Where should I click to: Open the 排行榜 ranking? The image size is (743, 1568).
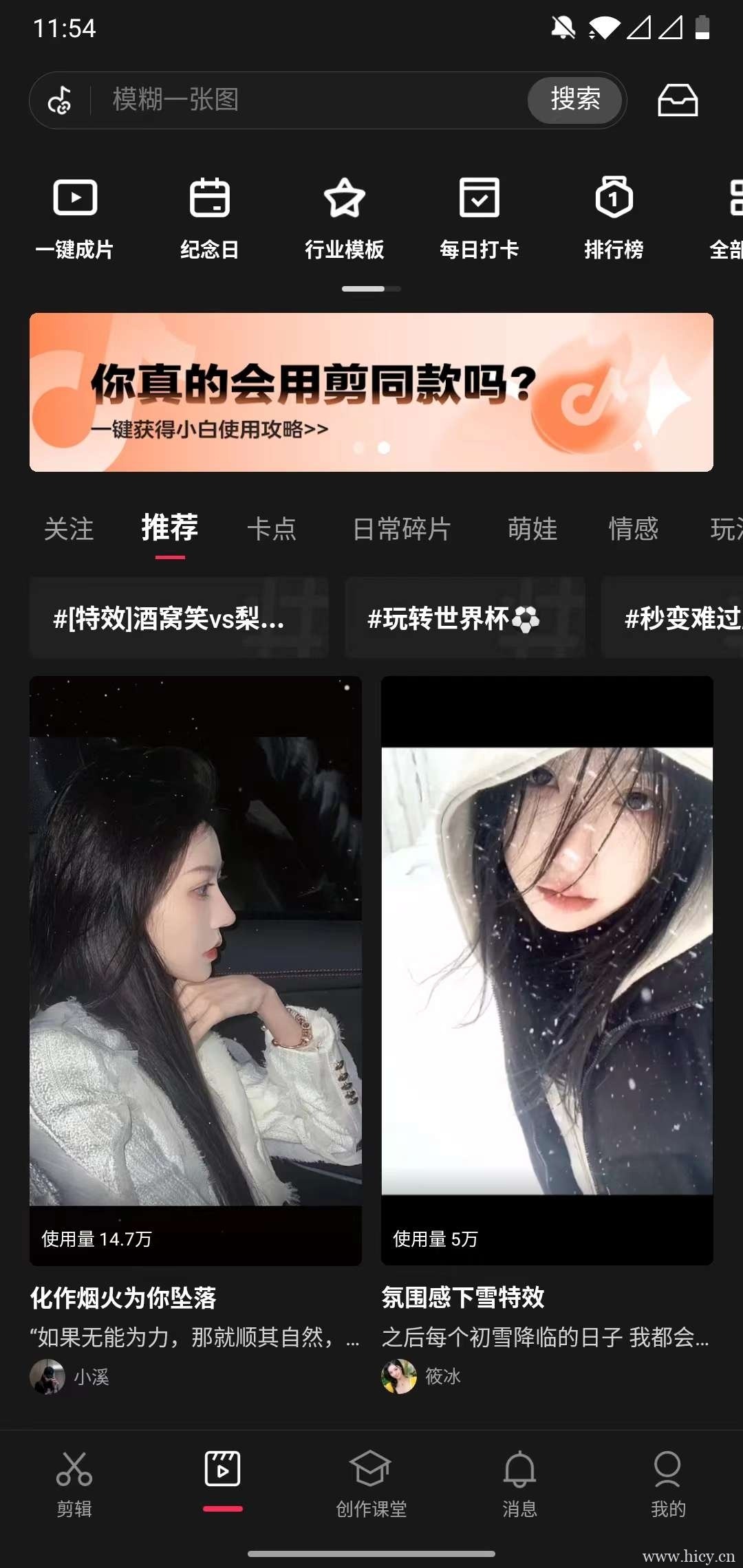pos(614,217)
